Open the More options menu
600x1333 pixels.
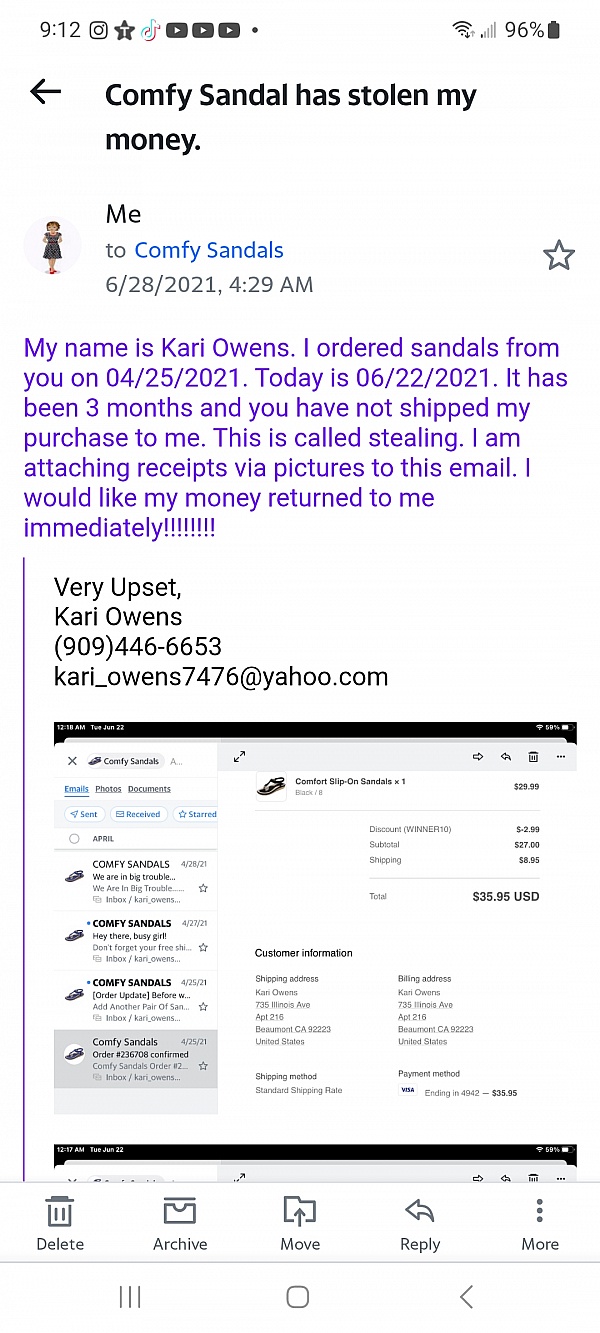click(x=540, y=1223)
